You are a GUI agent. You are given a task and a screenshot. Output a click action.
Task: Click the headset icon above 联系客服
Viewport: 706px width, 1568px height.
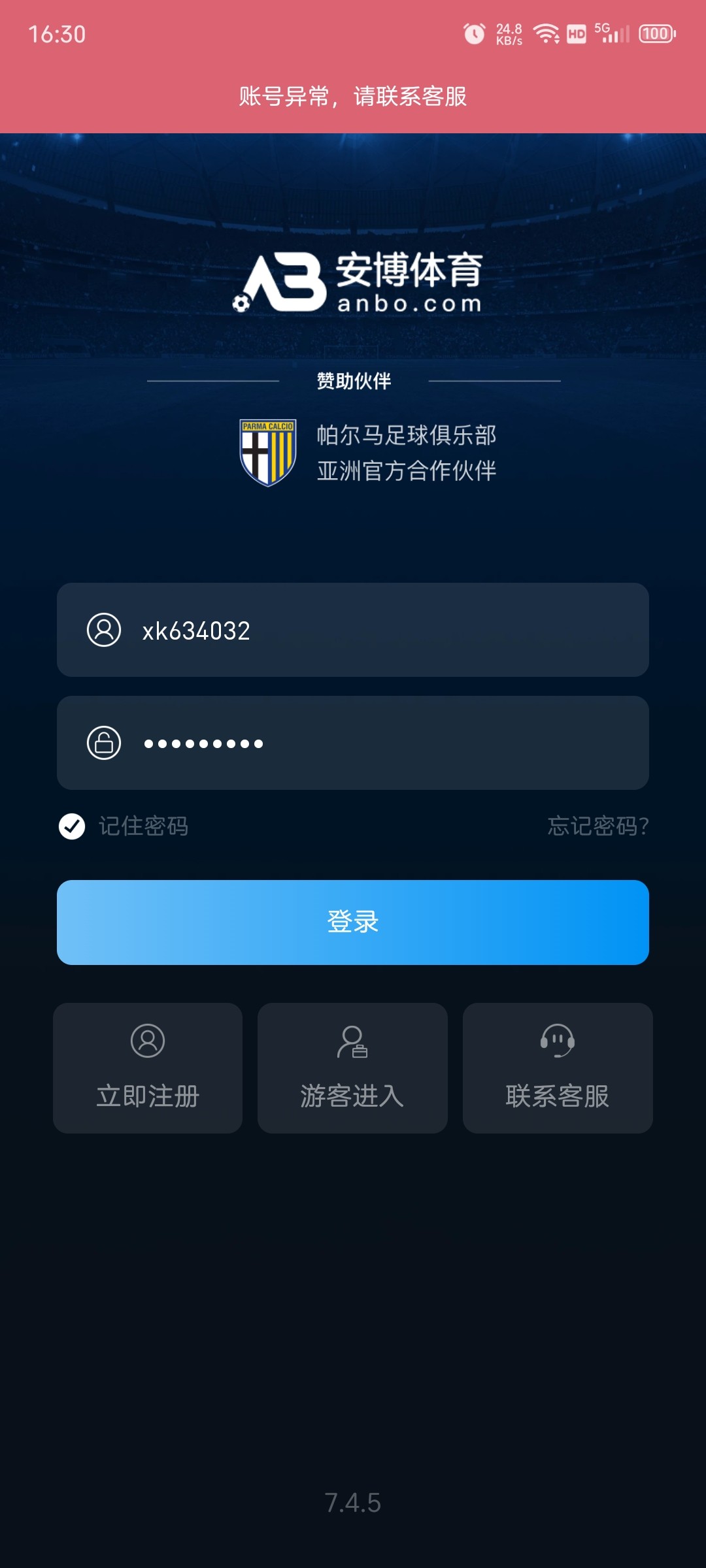pos(558,1041)
